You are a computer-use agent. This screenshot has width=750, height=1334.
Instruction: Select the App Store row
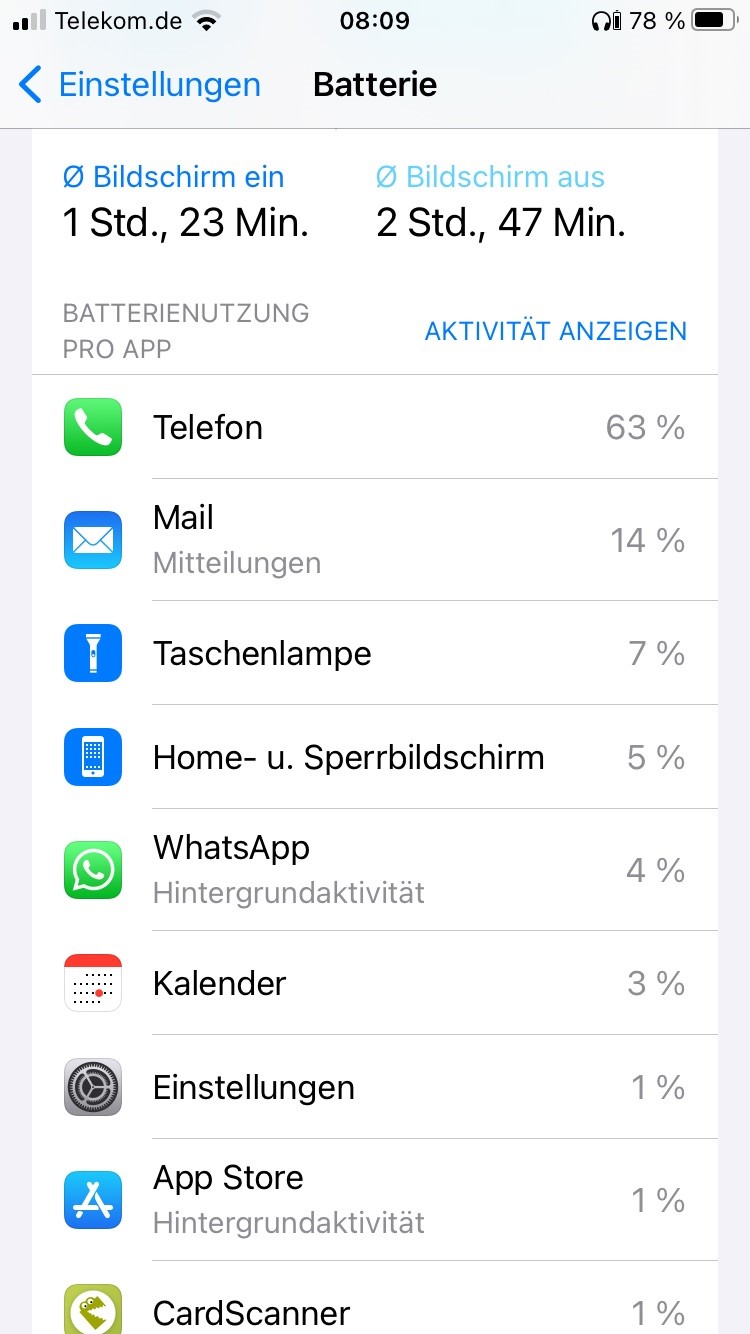375,1199
